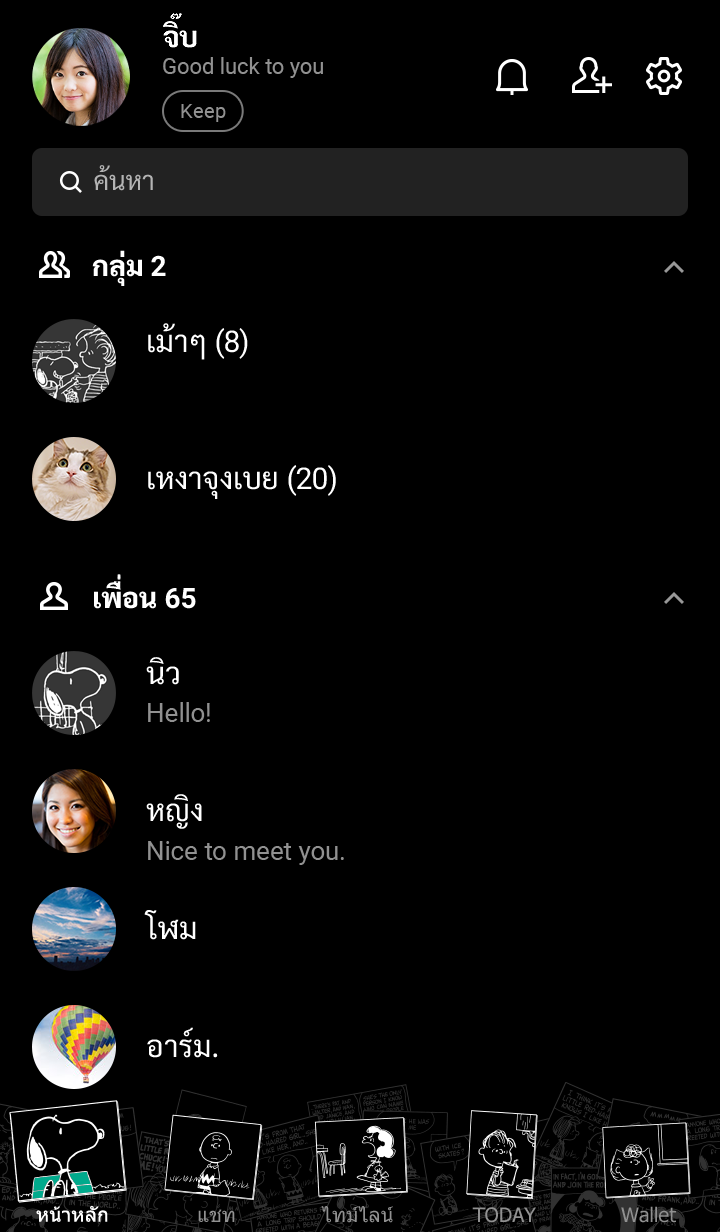
Task: Open friend อาร์ม. from the list
Action: 182,1047
